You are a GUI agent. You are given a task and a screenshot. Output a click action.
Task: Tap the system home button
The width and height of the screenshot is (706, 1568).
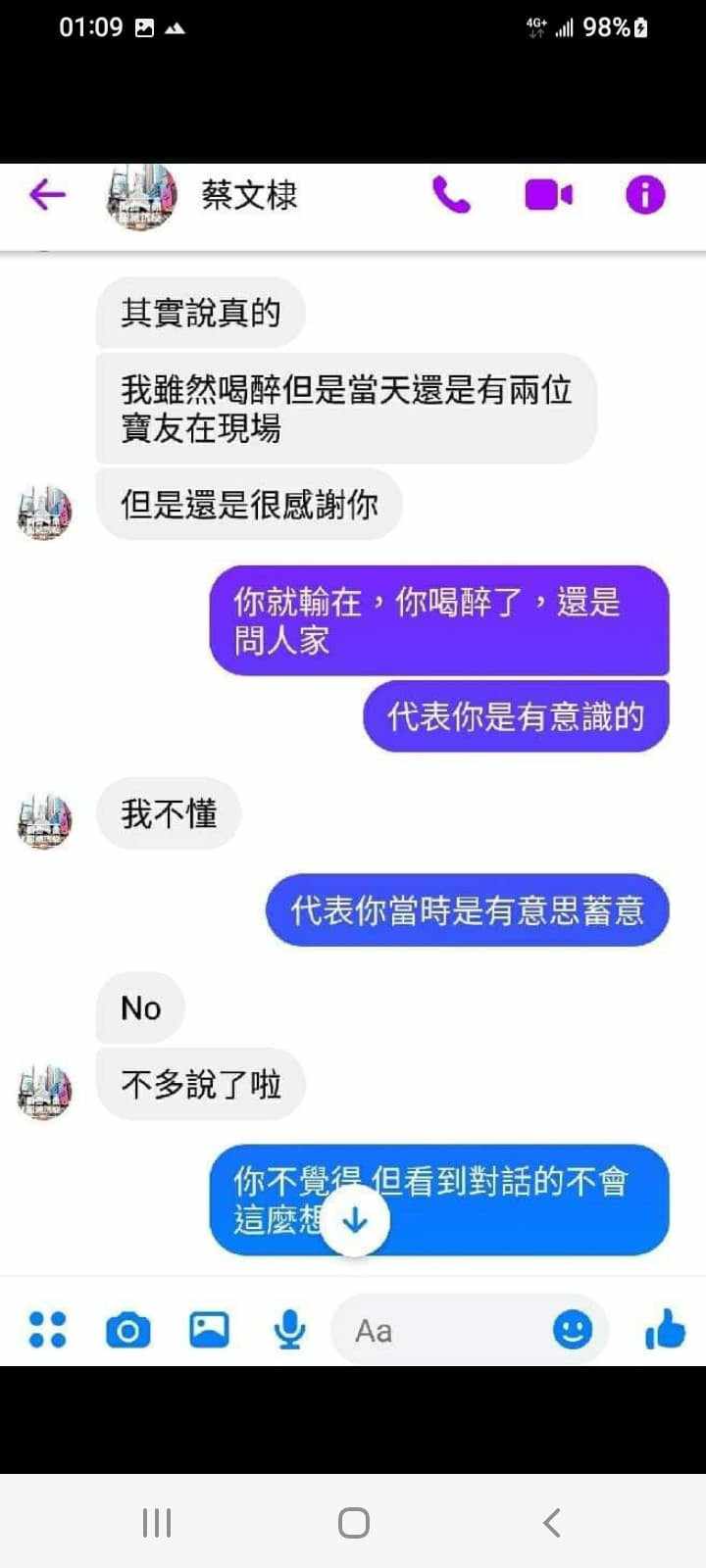click(353, 1522)
